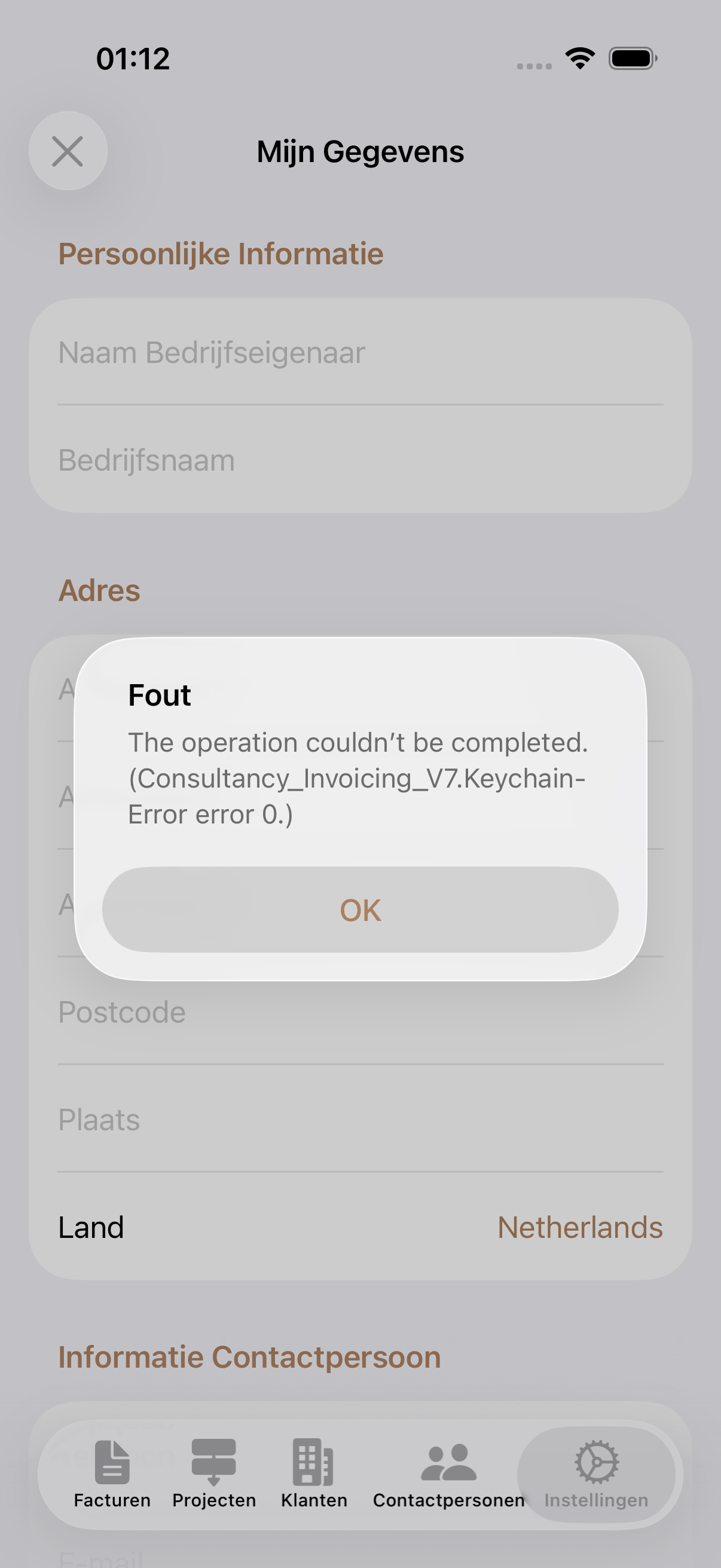Open the Projecten tab

pyautogui.click(x=213, y=1473)
